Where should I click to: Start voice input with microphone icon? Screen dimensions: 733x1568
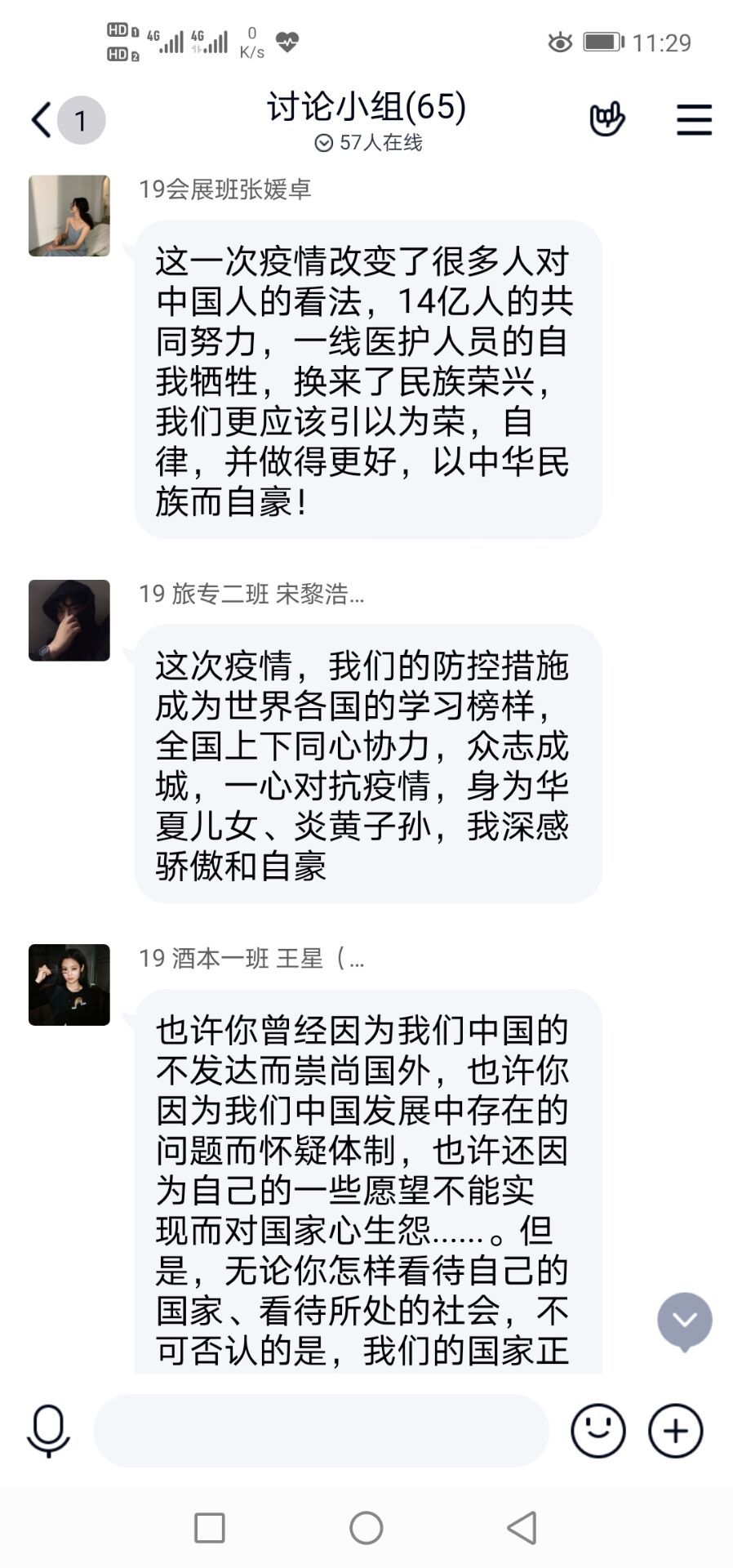coord(48,1431)
